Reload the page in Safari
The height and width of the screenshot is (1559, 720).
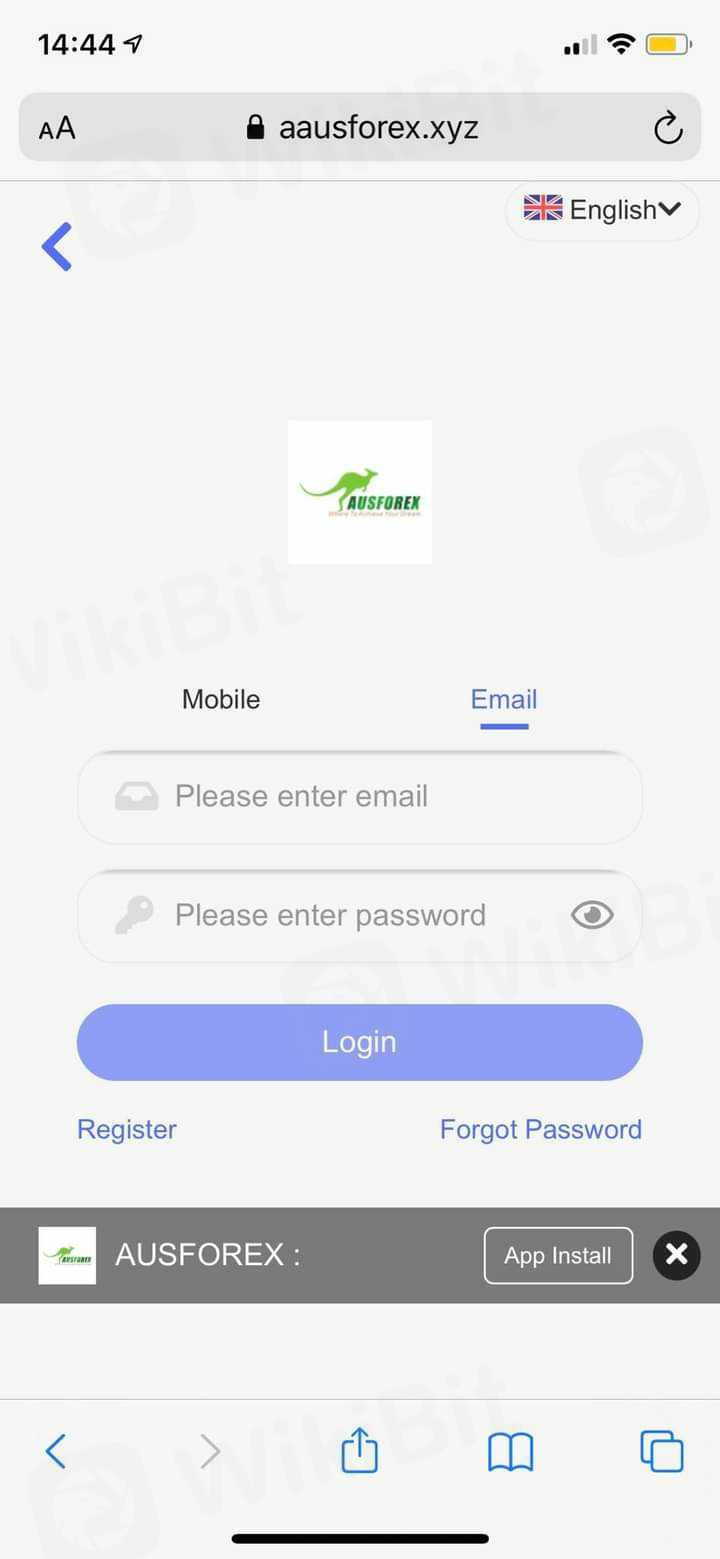(667, 128)
